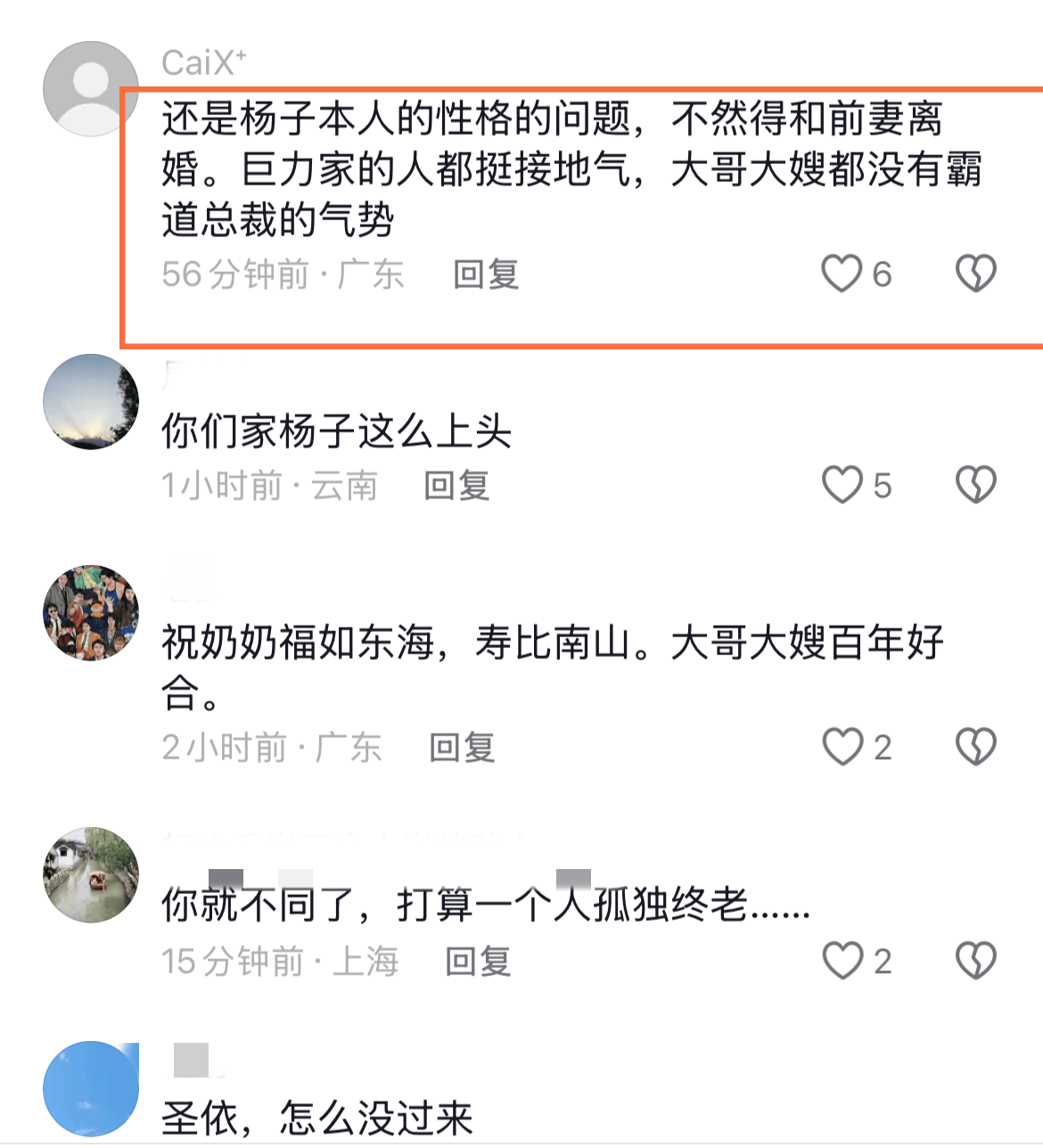This screenshot has width=1043, height=1148.
Task: View profile of the Shanghai commenter's avatar
Action: coord(90,874)
